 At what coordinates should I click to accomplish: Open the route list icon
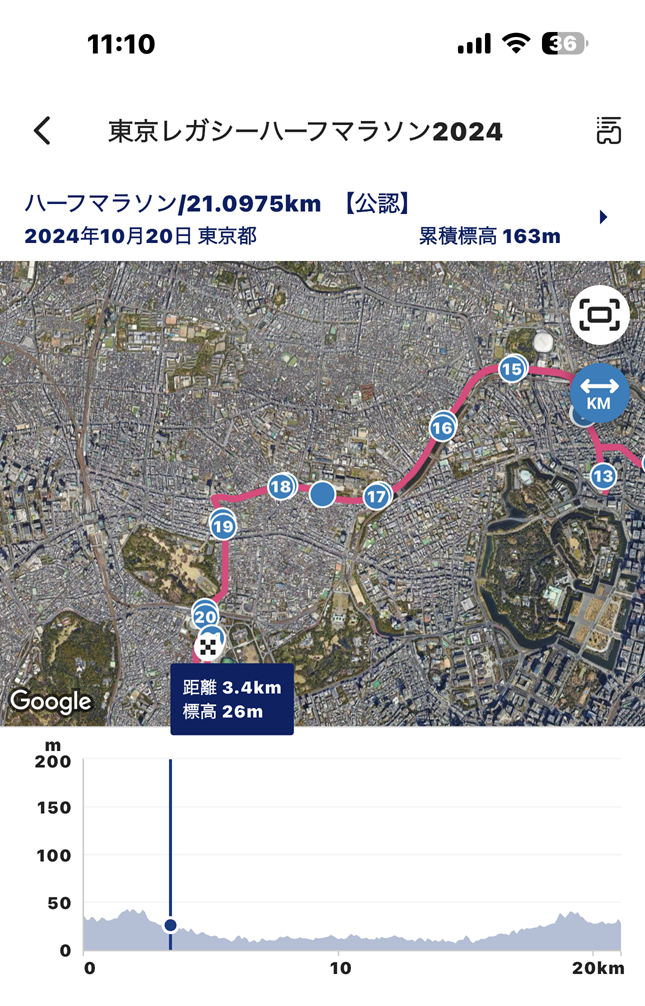[x=608, y=131]
